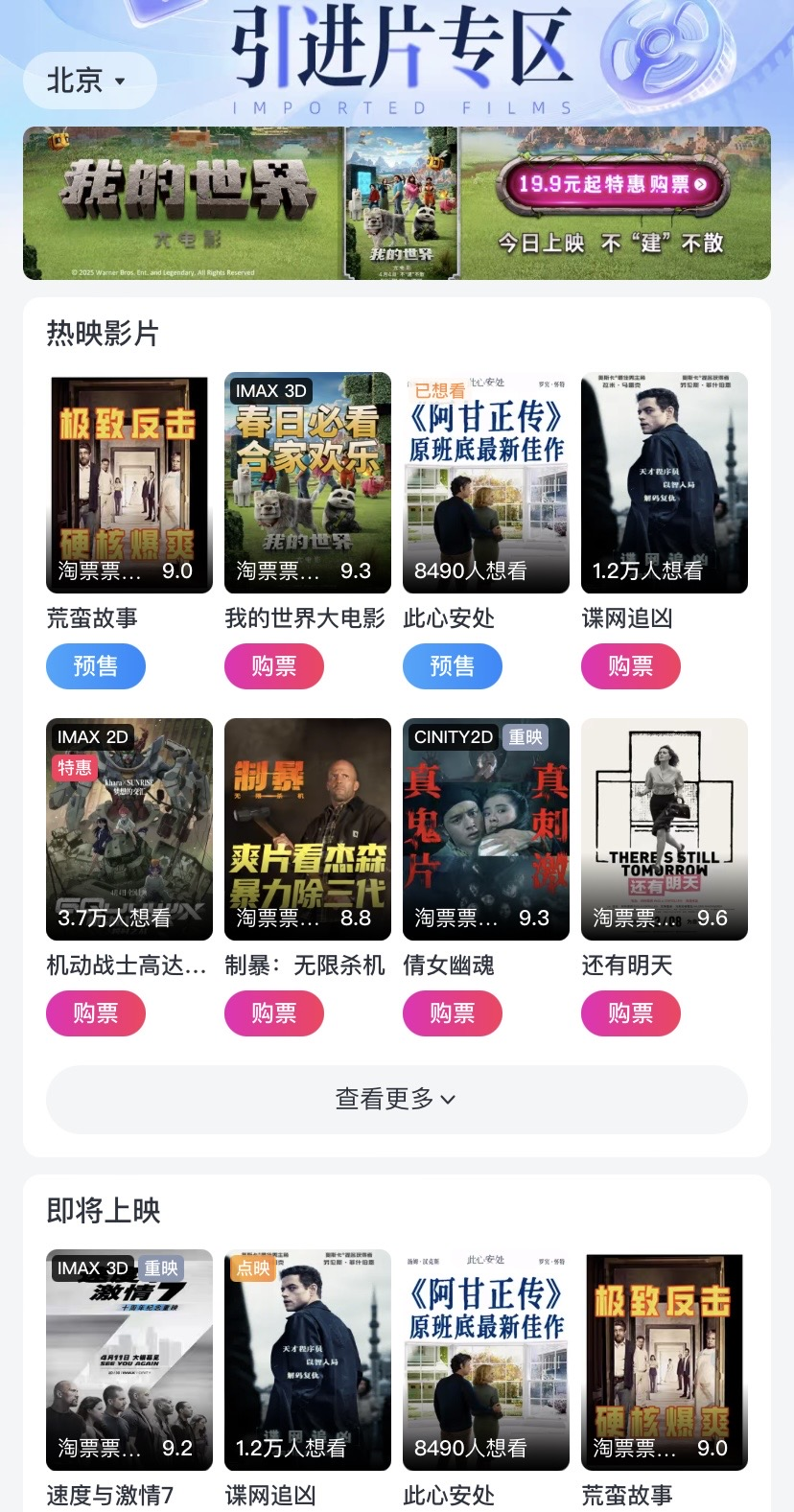Expand 查看更多 to show more films
Viewport: 794px width, 1512px height.
tap(396, 1099)
